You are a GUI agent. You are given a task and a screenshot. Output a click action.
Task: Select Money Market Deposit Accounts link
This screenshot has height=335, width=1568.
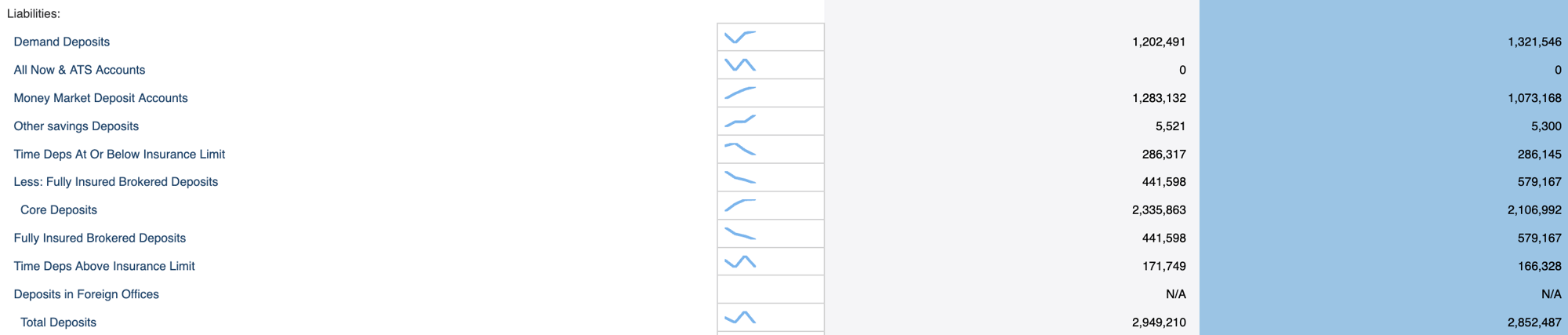click(x=100, y=98)
